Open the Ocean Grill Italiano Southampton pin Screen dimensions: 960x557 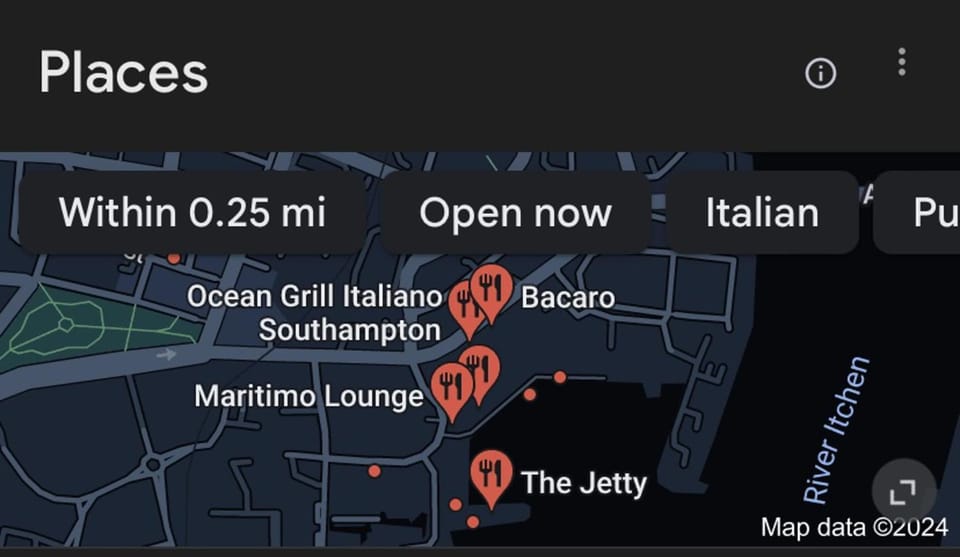click(465, 305)
